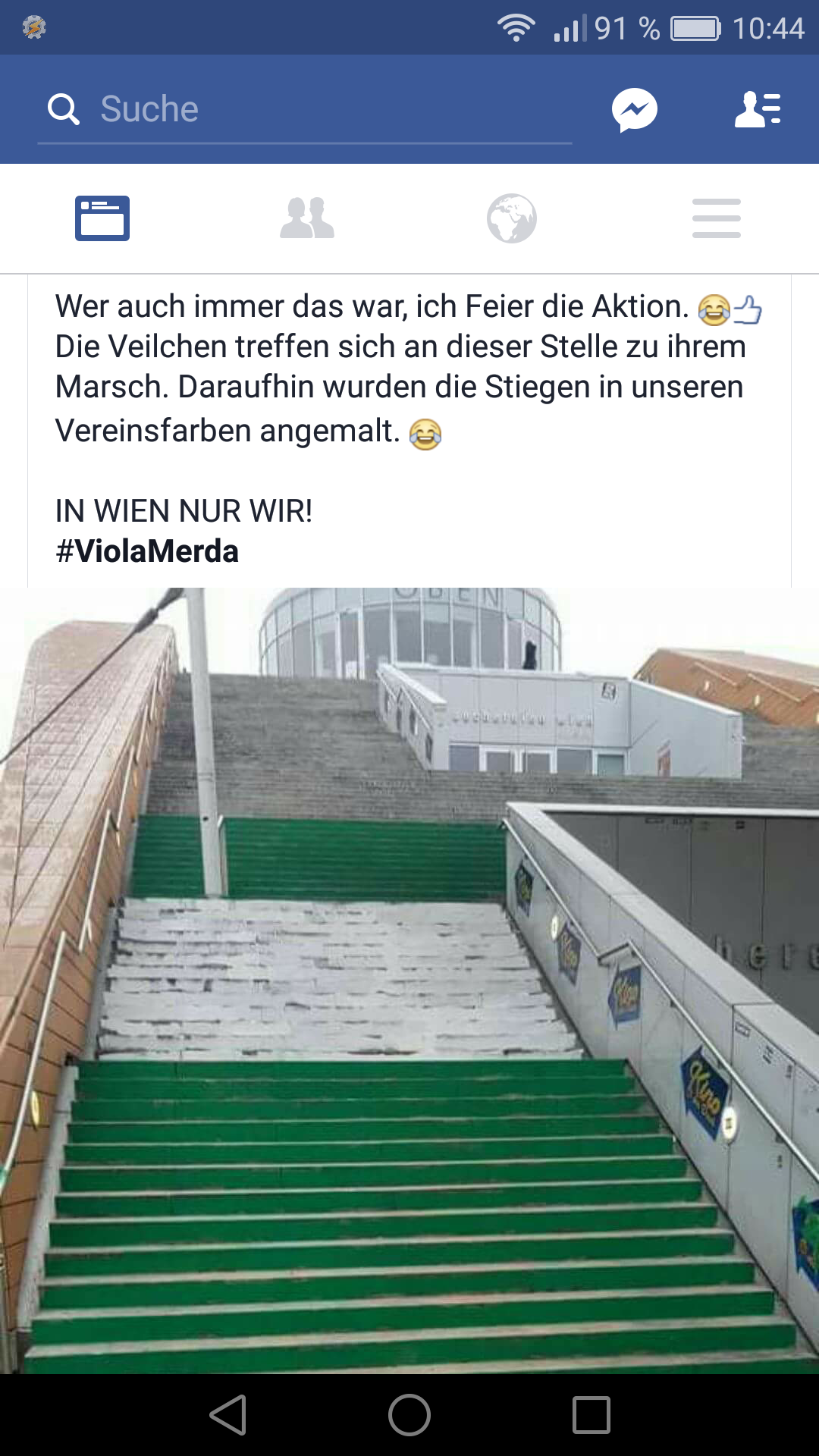Tap the system home button
The height and width of the screenshot is (1456, 819).
409,1415
